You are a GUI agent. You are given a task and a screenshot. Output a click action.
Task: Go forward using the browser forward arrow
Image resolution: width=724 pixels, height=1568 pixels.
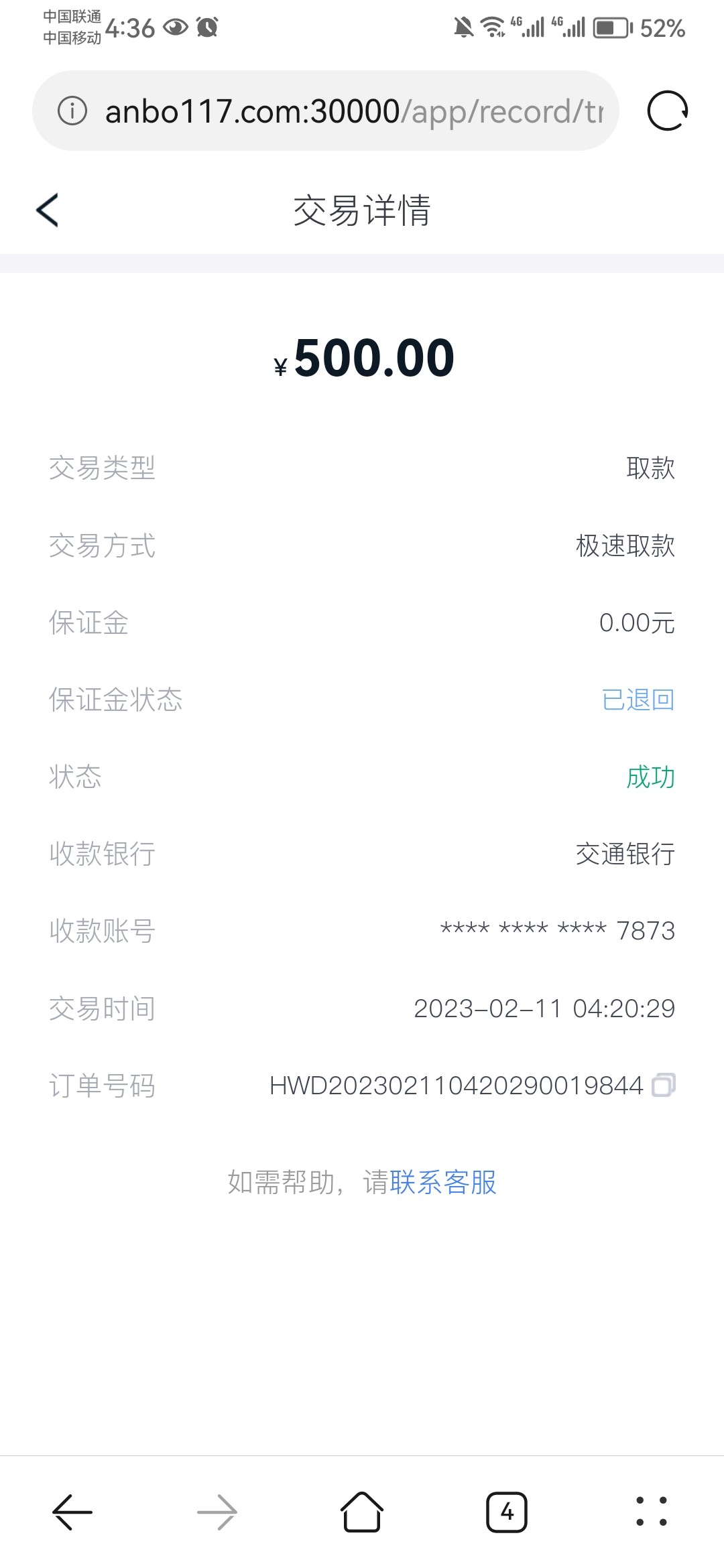(217, 1512)
